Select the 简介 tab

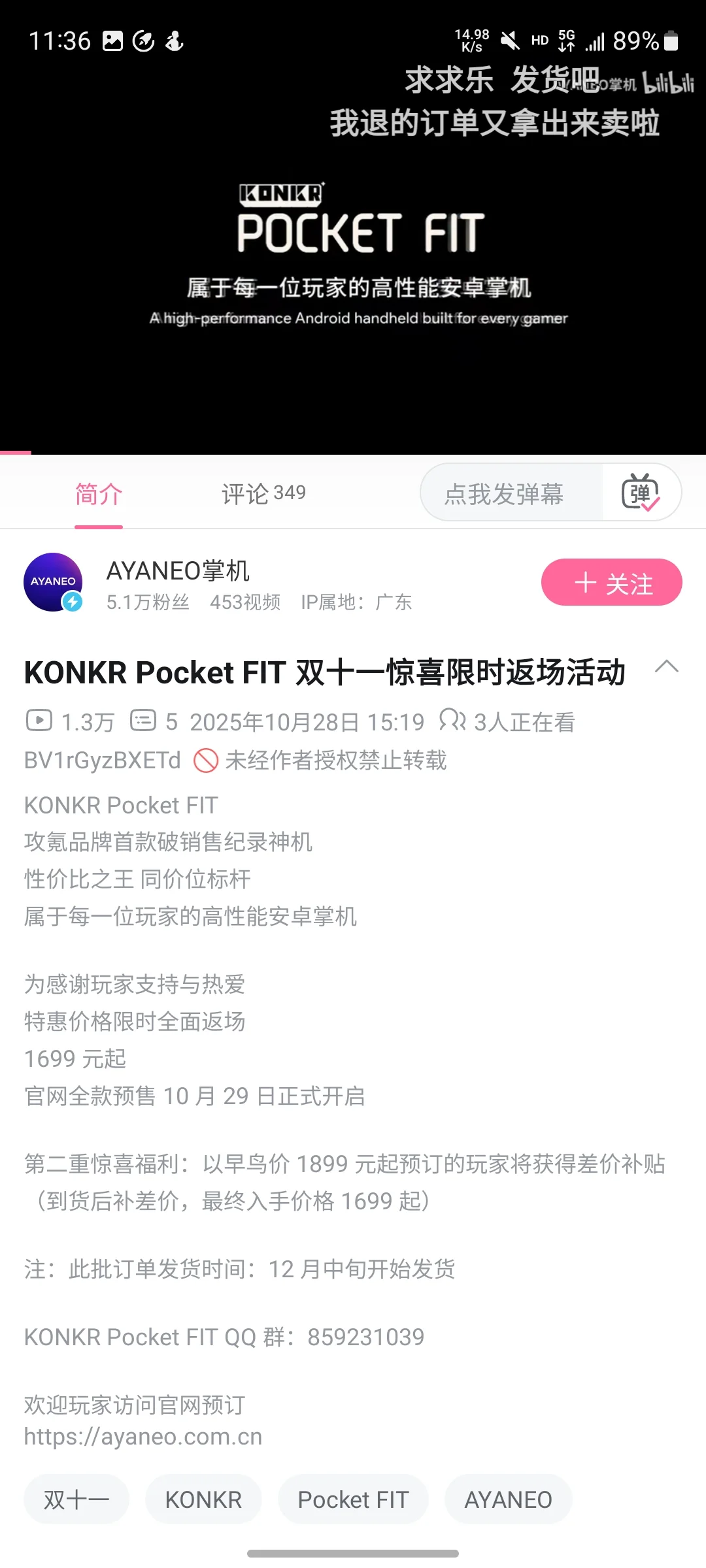pos(98,493)
